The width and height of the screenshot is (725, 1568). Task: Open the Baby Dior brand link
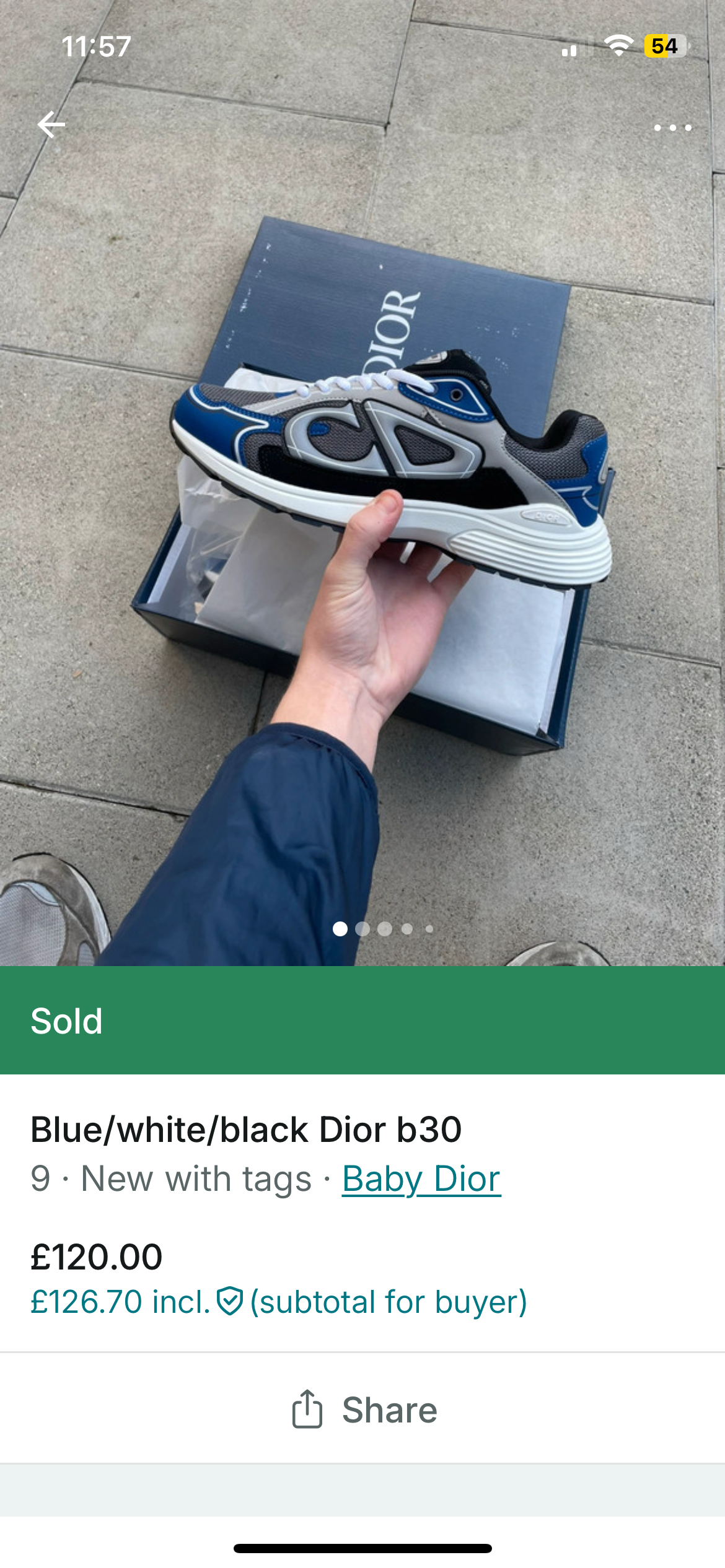421,1178
